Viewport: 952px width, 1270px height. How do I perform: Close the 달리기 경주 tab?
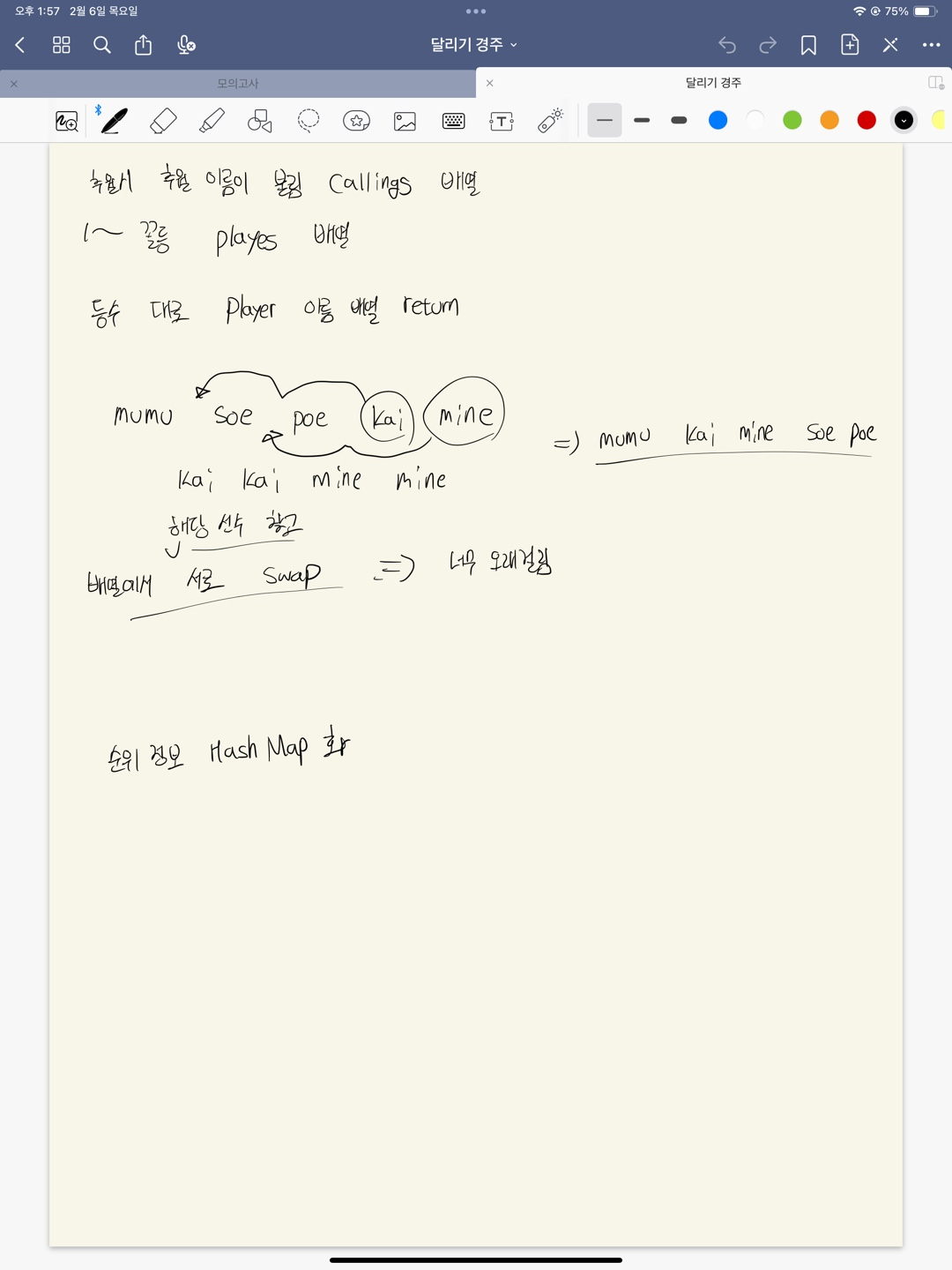click(489, 84)
